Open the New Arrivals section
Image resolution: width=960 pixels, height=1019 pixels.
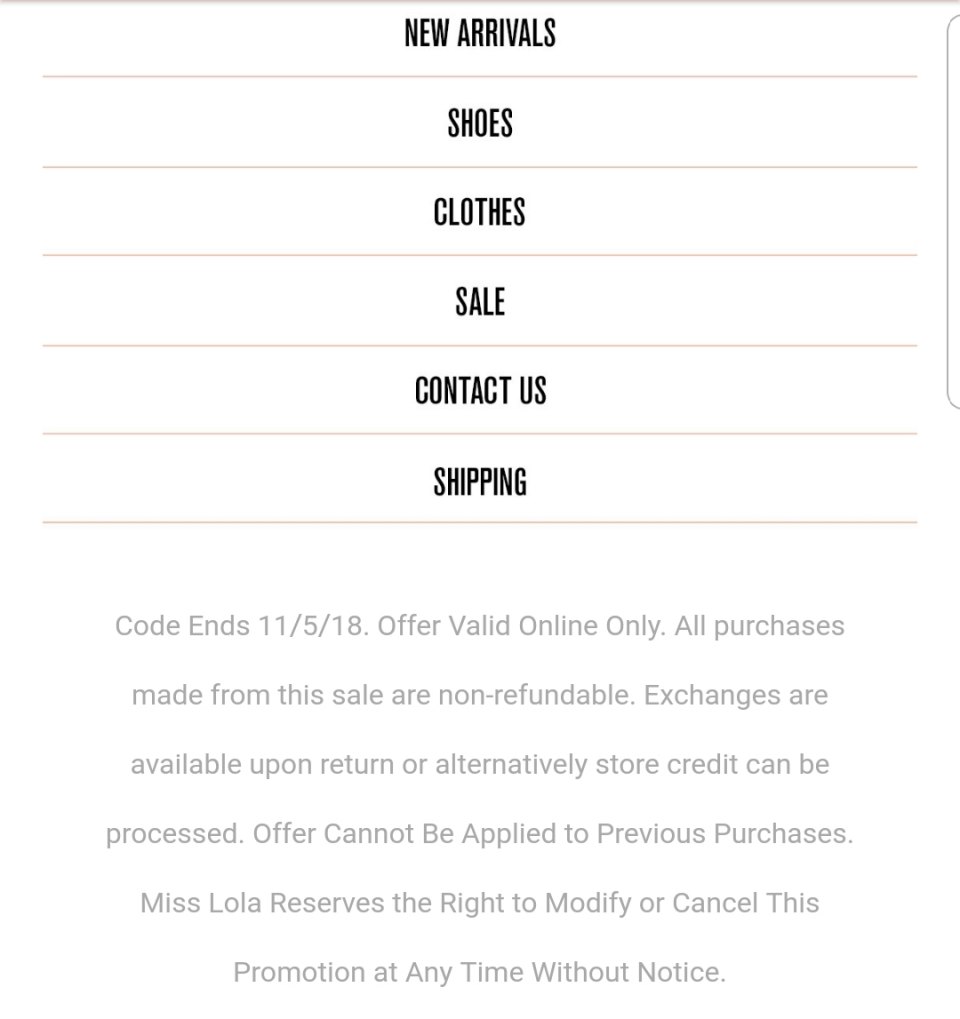coord(480,33)
